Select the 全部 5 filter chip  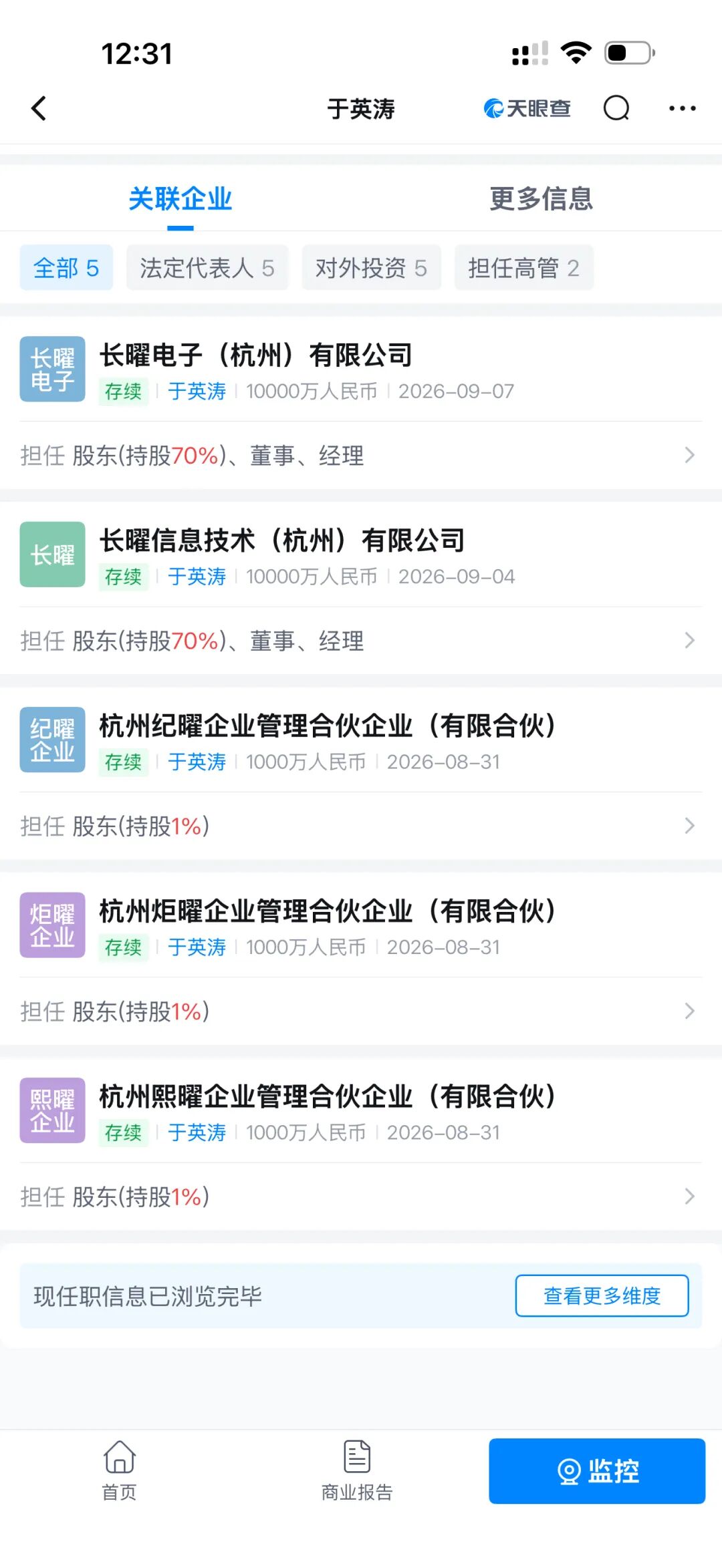(x=66, y=268)
